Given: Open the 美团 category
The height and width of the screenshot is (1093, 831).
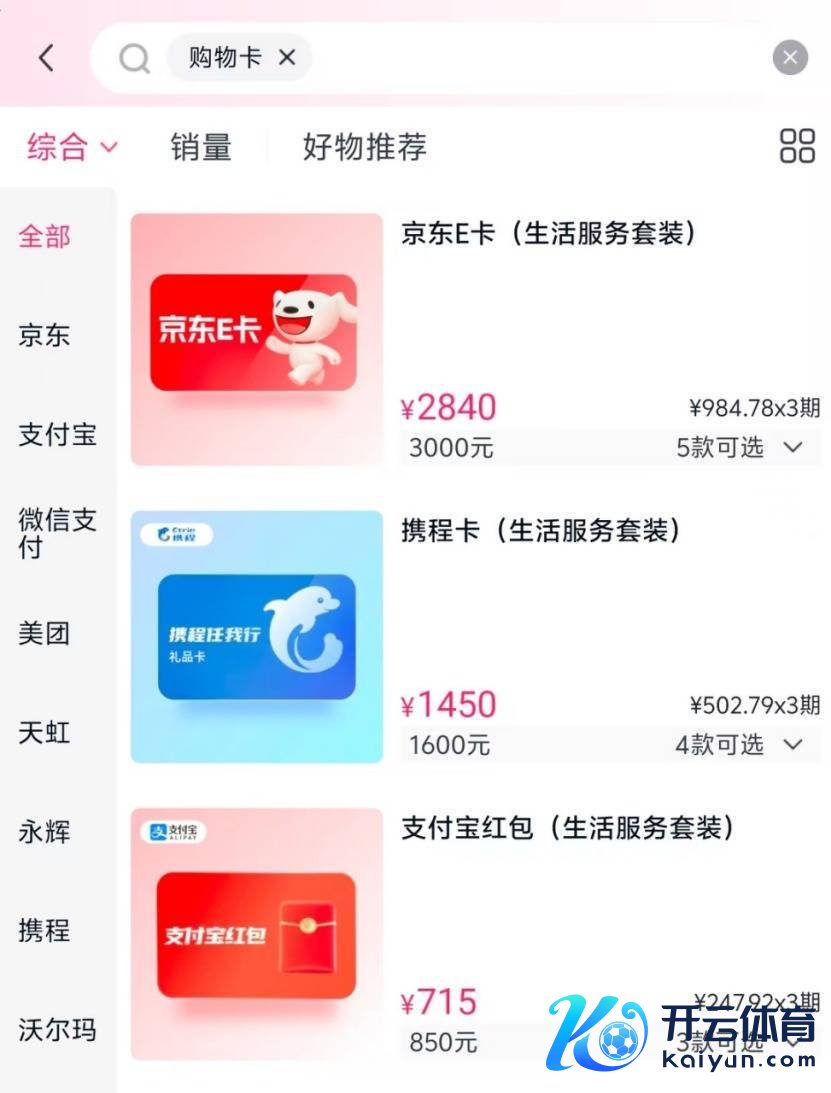Looking at the screenshot, I should (45, 633).
